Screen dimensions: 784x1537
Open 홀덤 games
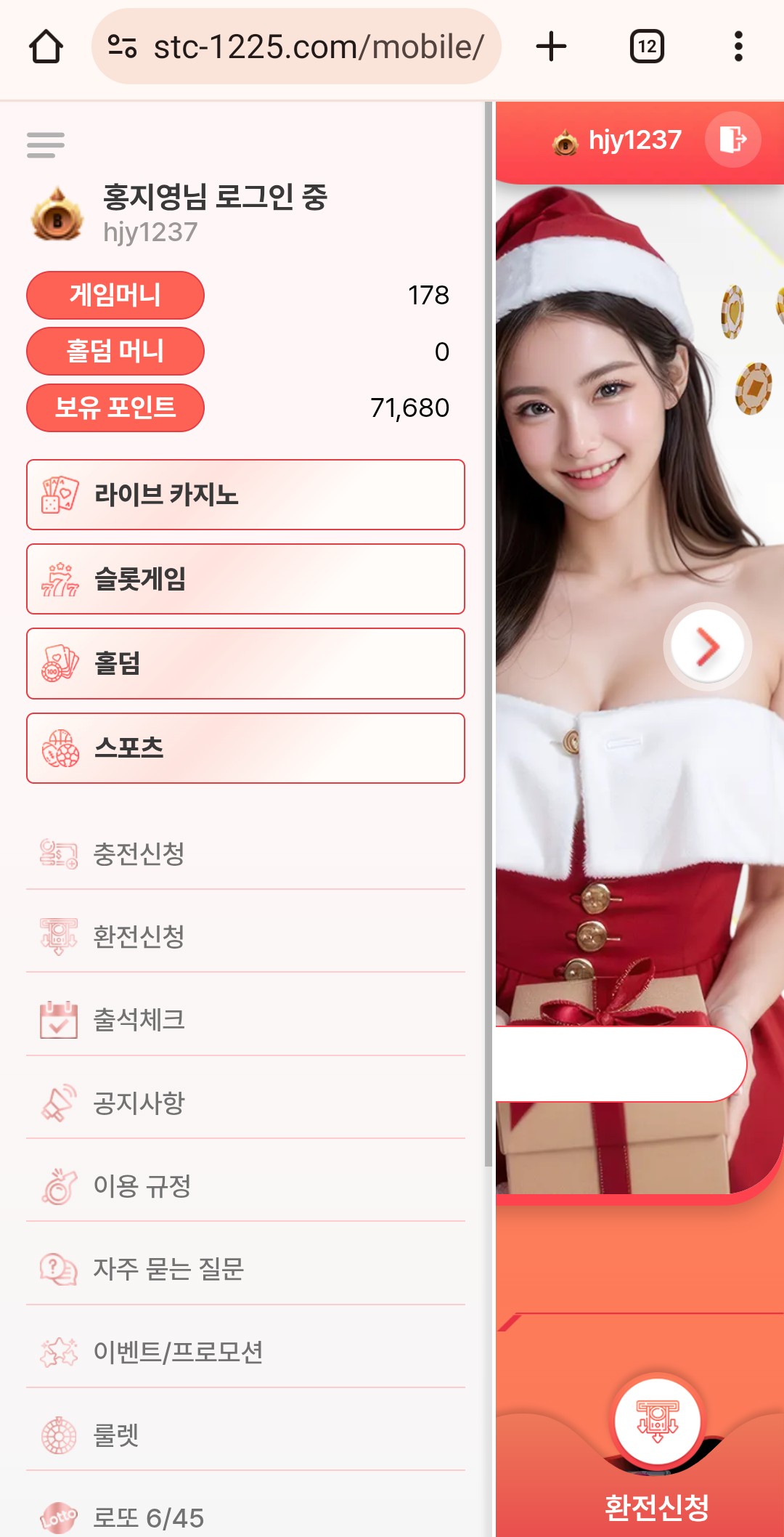(x=245, y=663)
